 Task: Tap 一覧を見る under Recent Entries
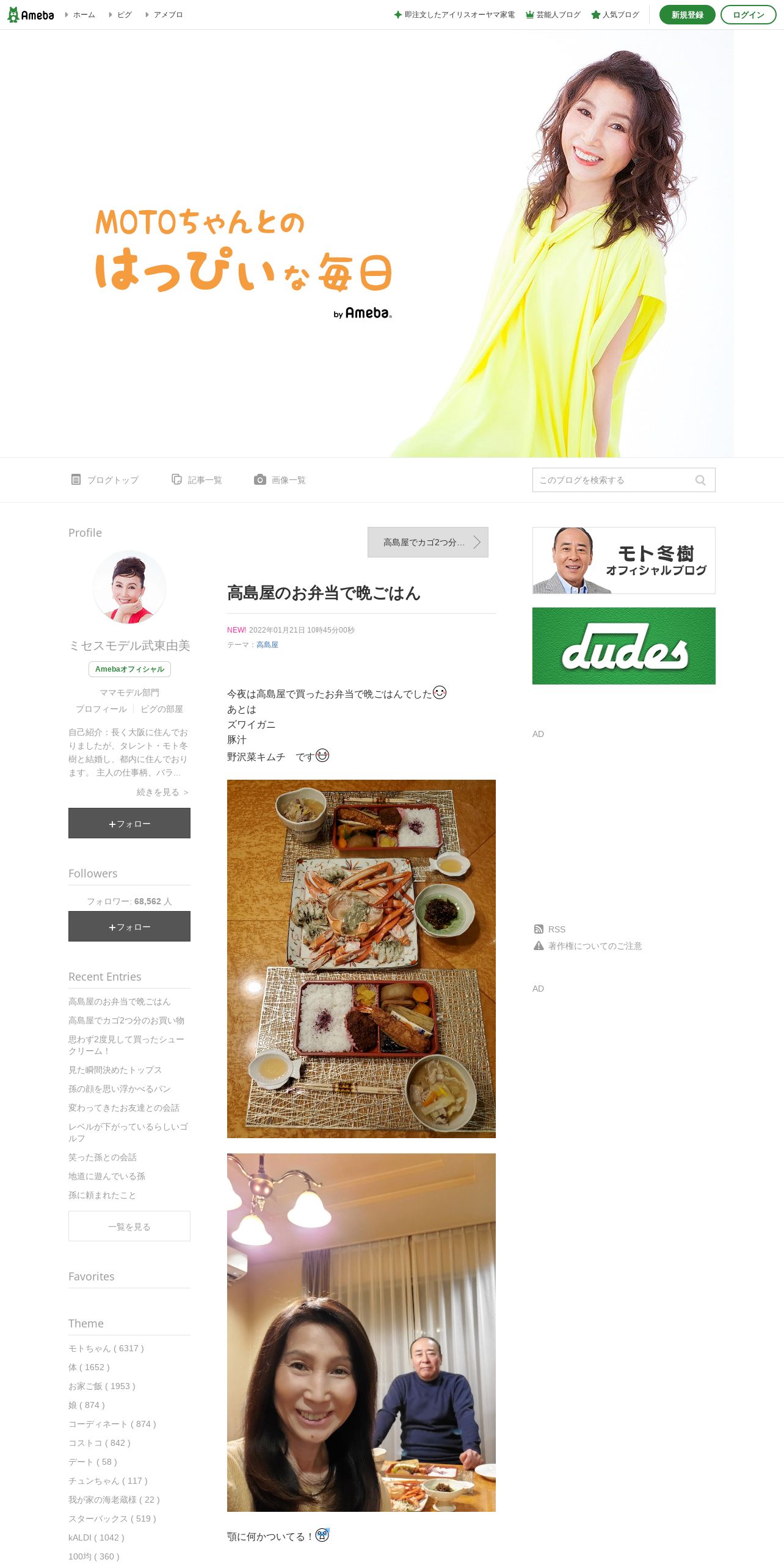coord(129,1226)
